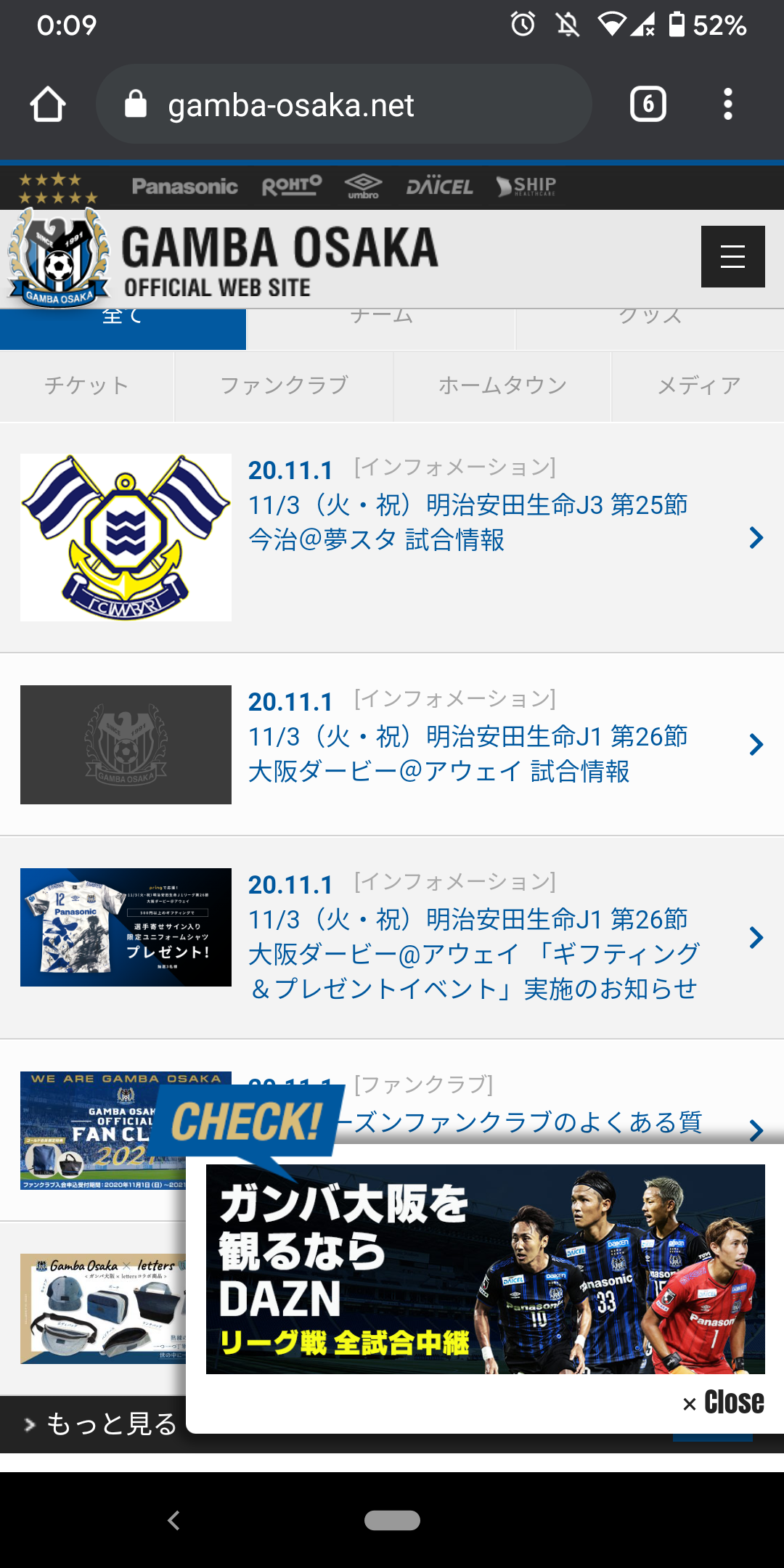Screen dimensions: 784x1568
Task: Select the チケット news tab
Action: (x=86, y=385)
